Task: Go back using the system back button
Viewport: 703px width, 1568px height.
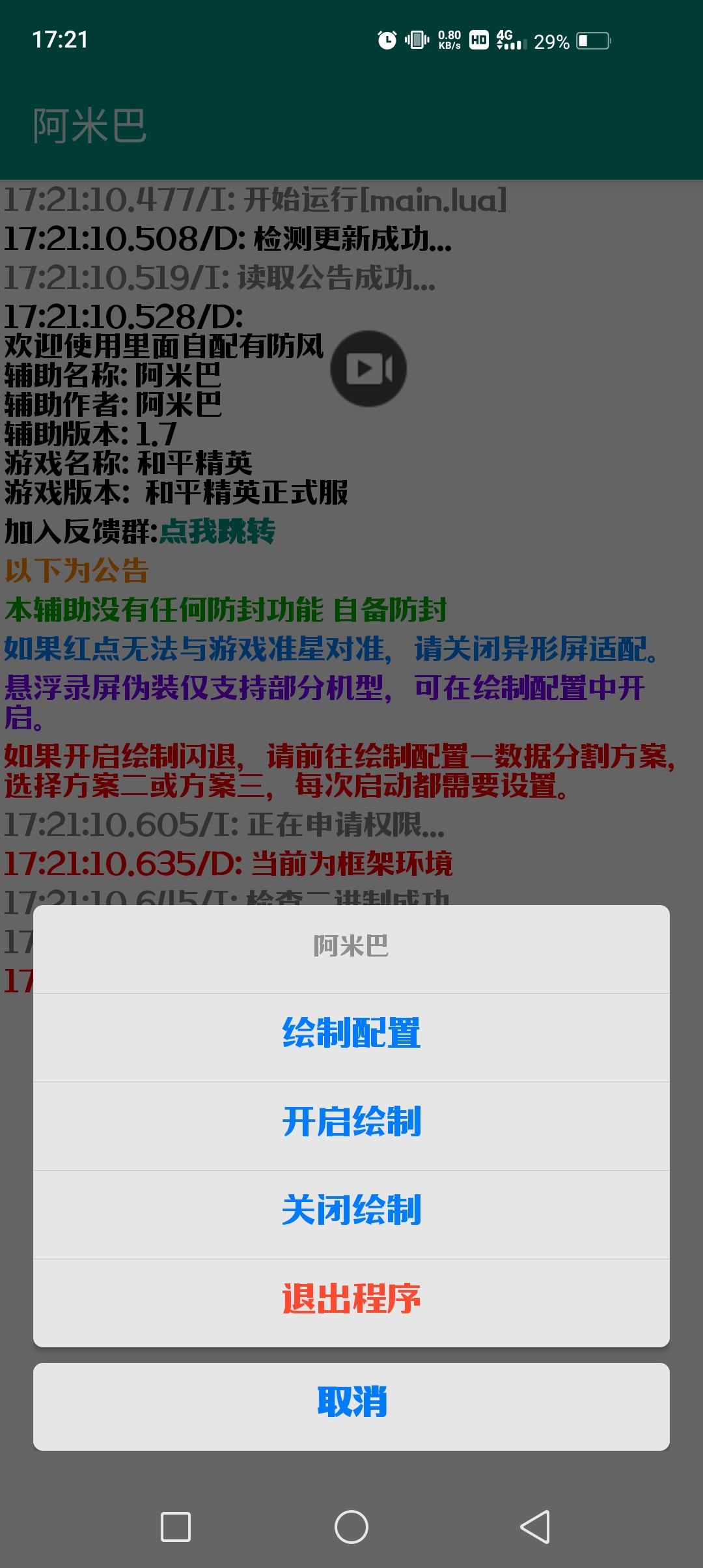Action: [x=535, y=1527]
